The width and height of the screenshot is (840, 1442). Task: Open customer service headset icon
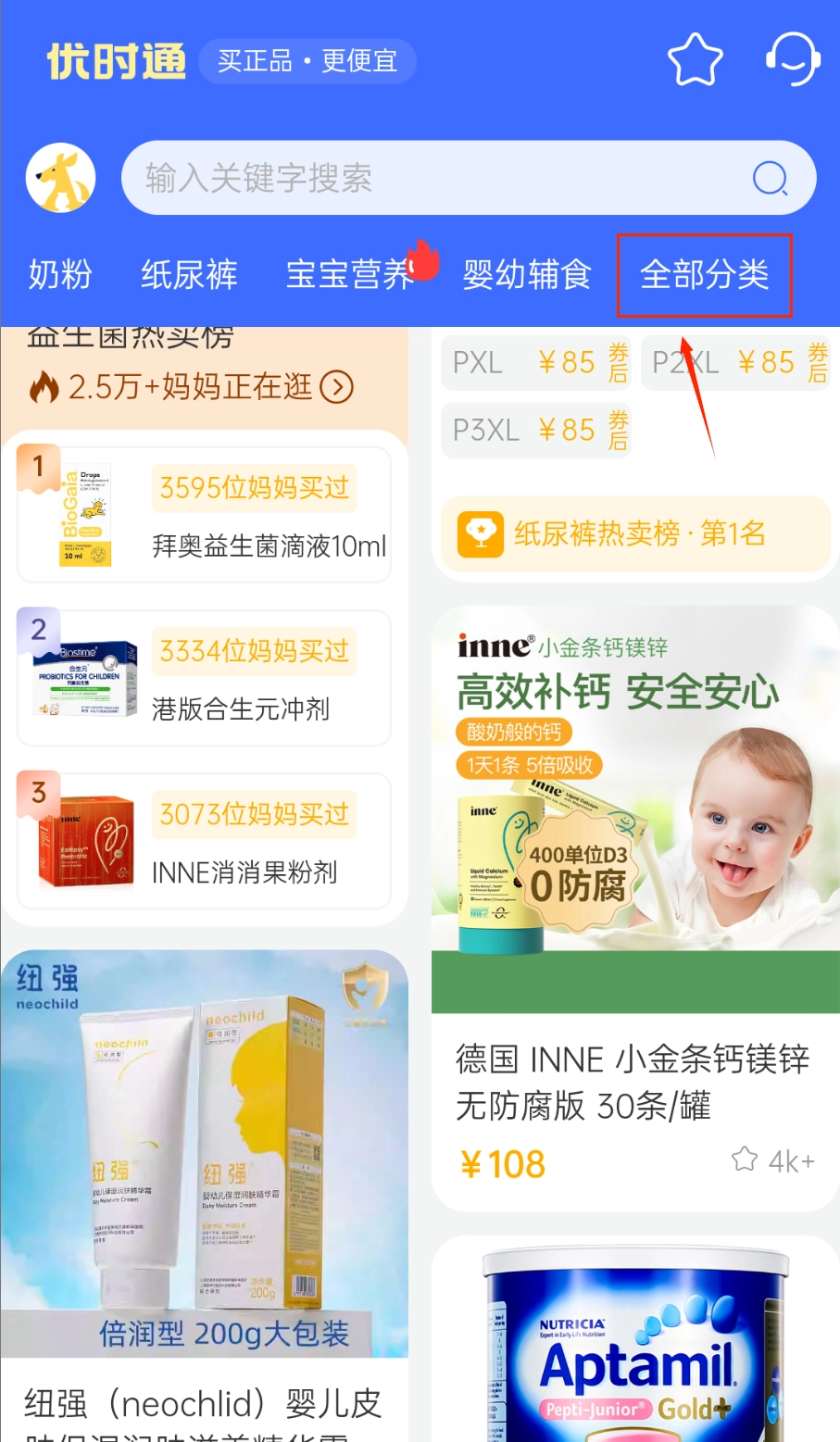[x=793, y=60]
